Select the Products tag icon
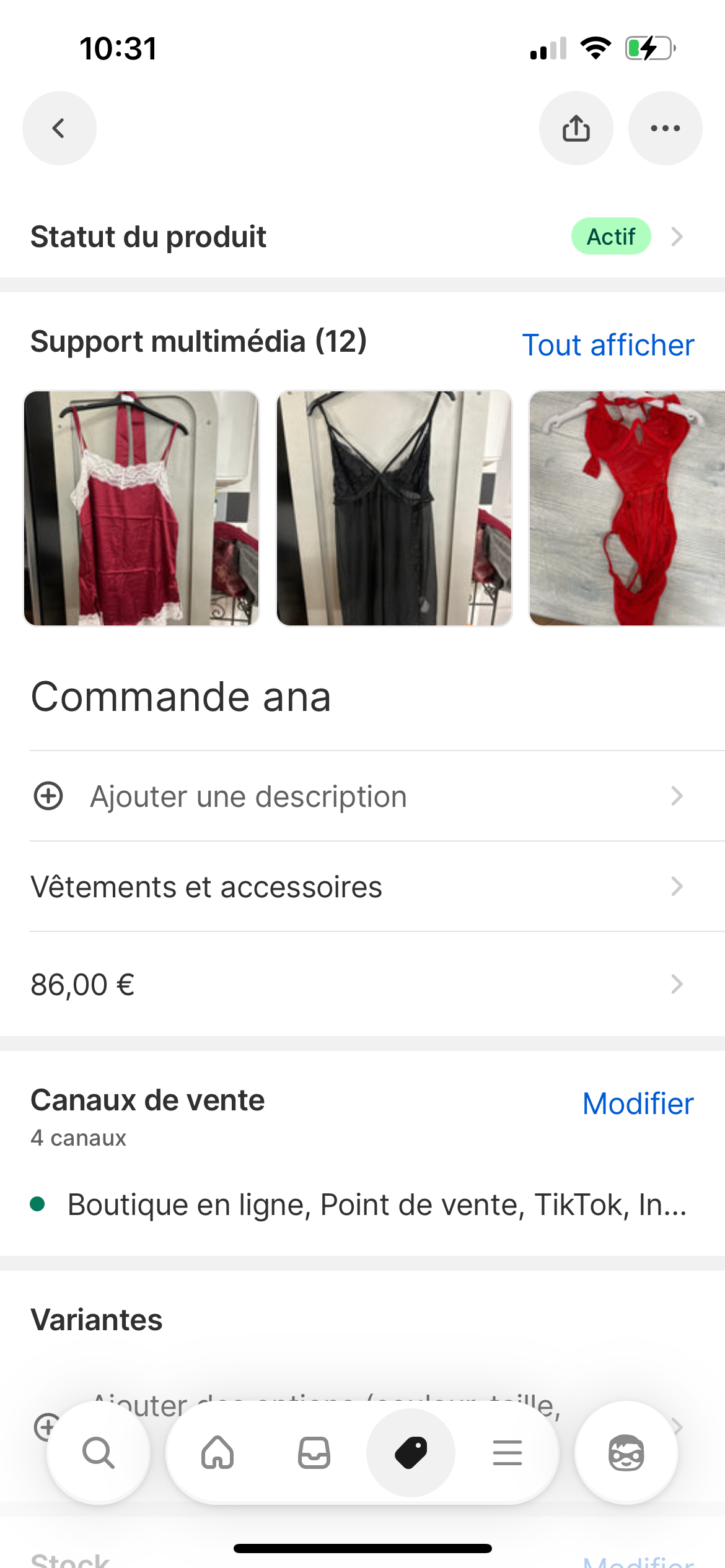Image resolution: width=725 pixels, height=1568 pixels. click(410, 1453)
